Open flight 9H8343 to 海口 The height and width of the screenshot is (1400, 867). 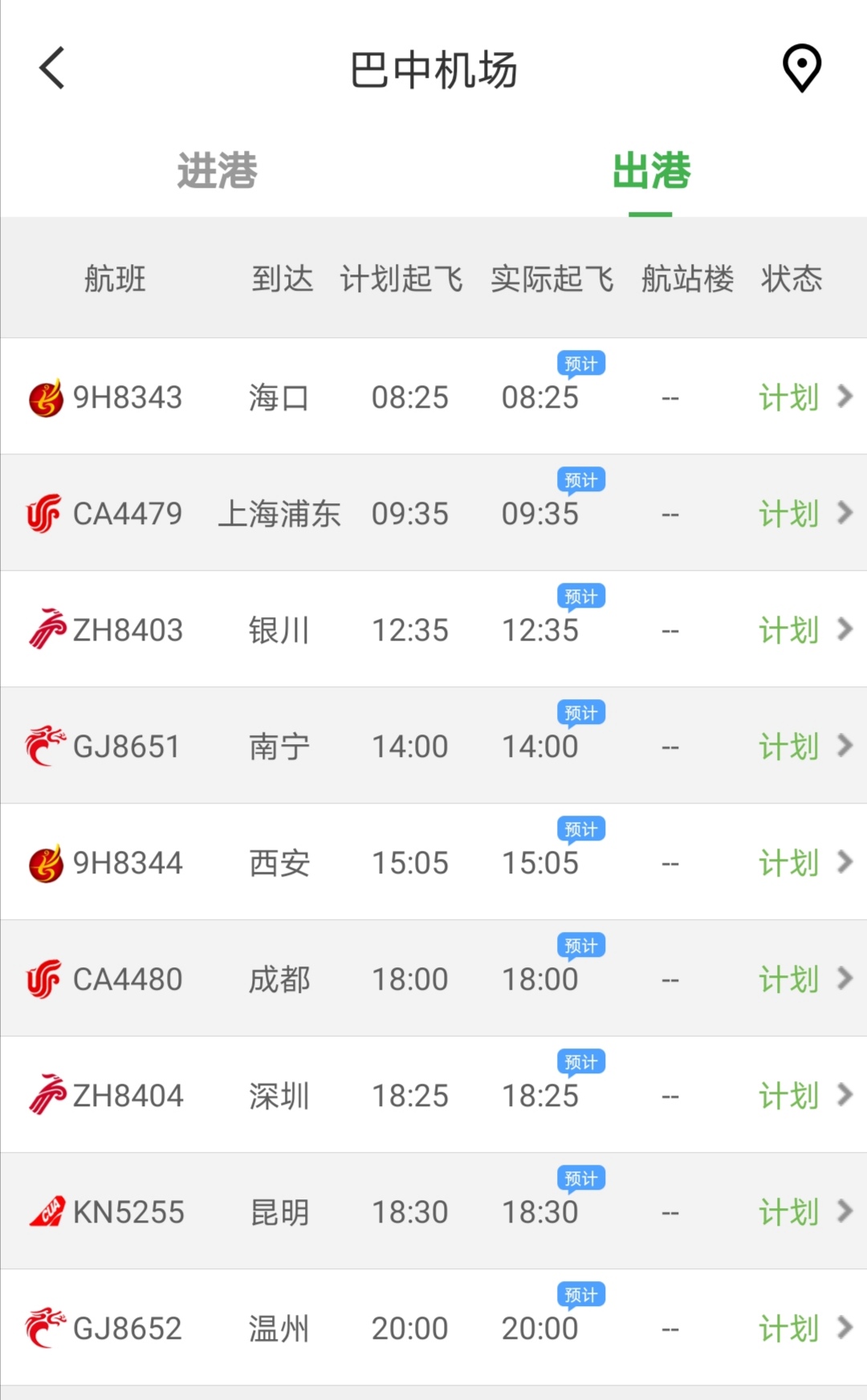click(433, 397)
